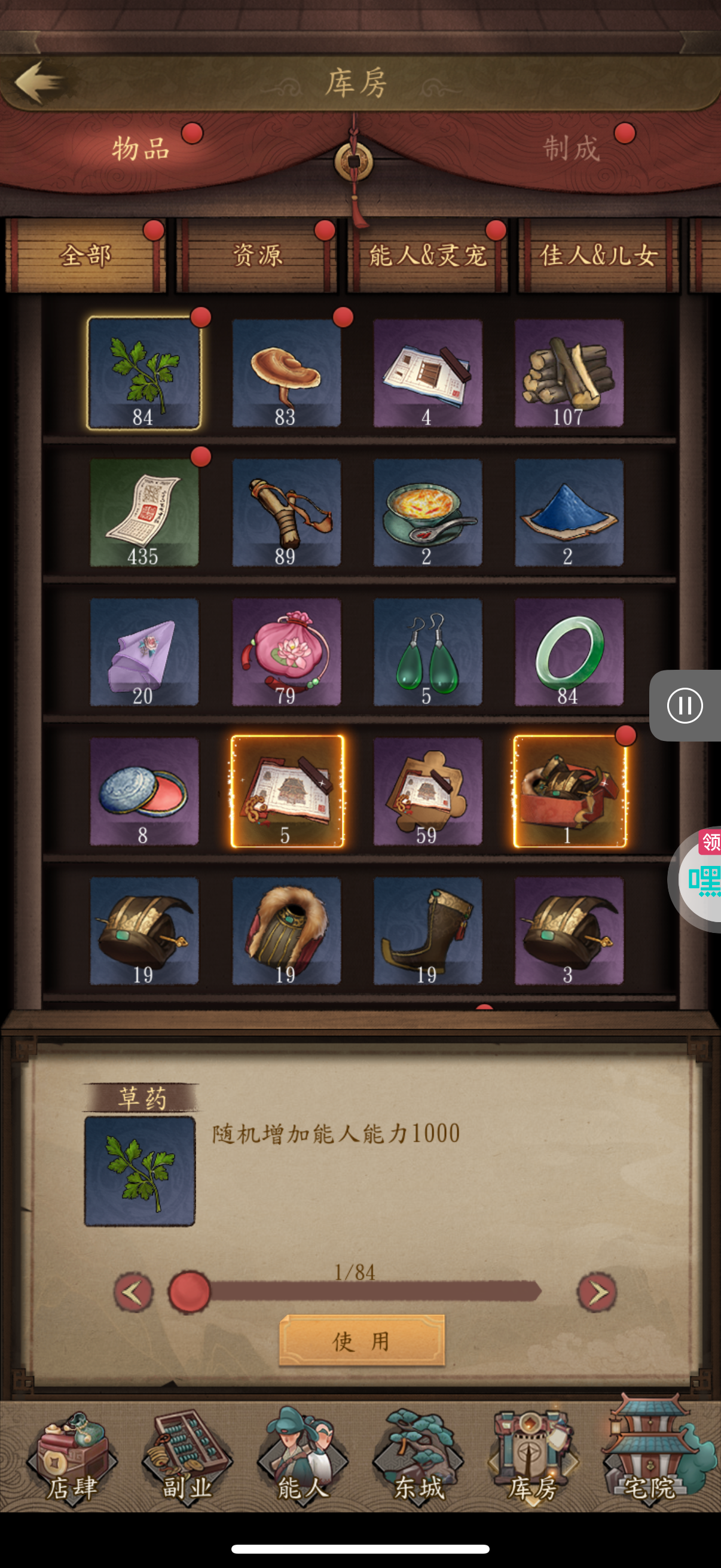Select the slingshot item with count 89

coord(286,513)
